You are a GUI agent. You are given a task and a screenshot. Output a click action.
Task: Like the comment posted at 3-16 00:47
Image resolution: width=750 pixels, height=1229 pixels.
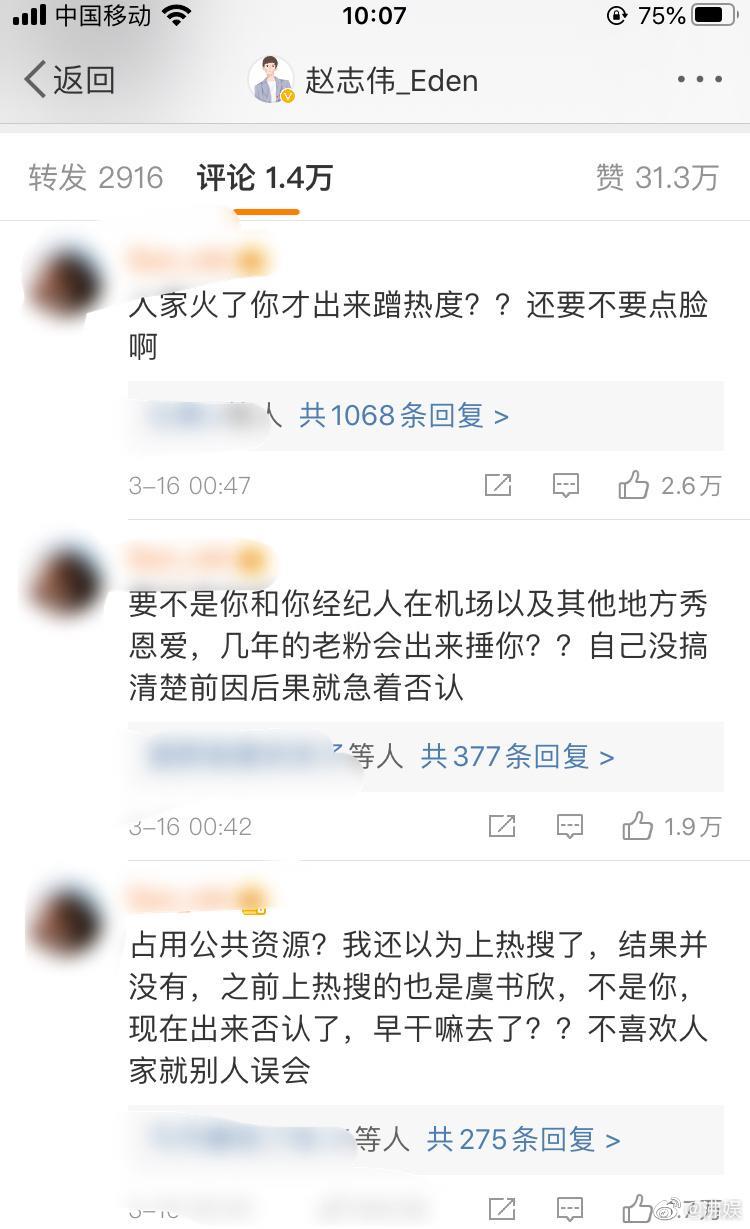tap(634, 486)
